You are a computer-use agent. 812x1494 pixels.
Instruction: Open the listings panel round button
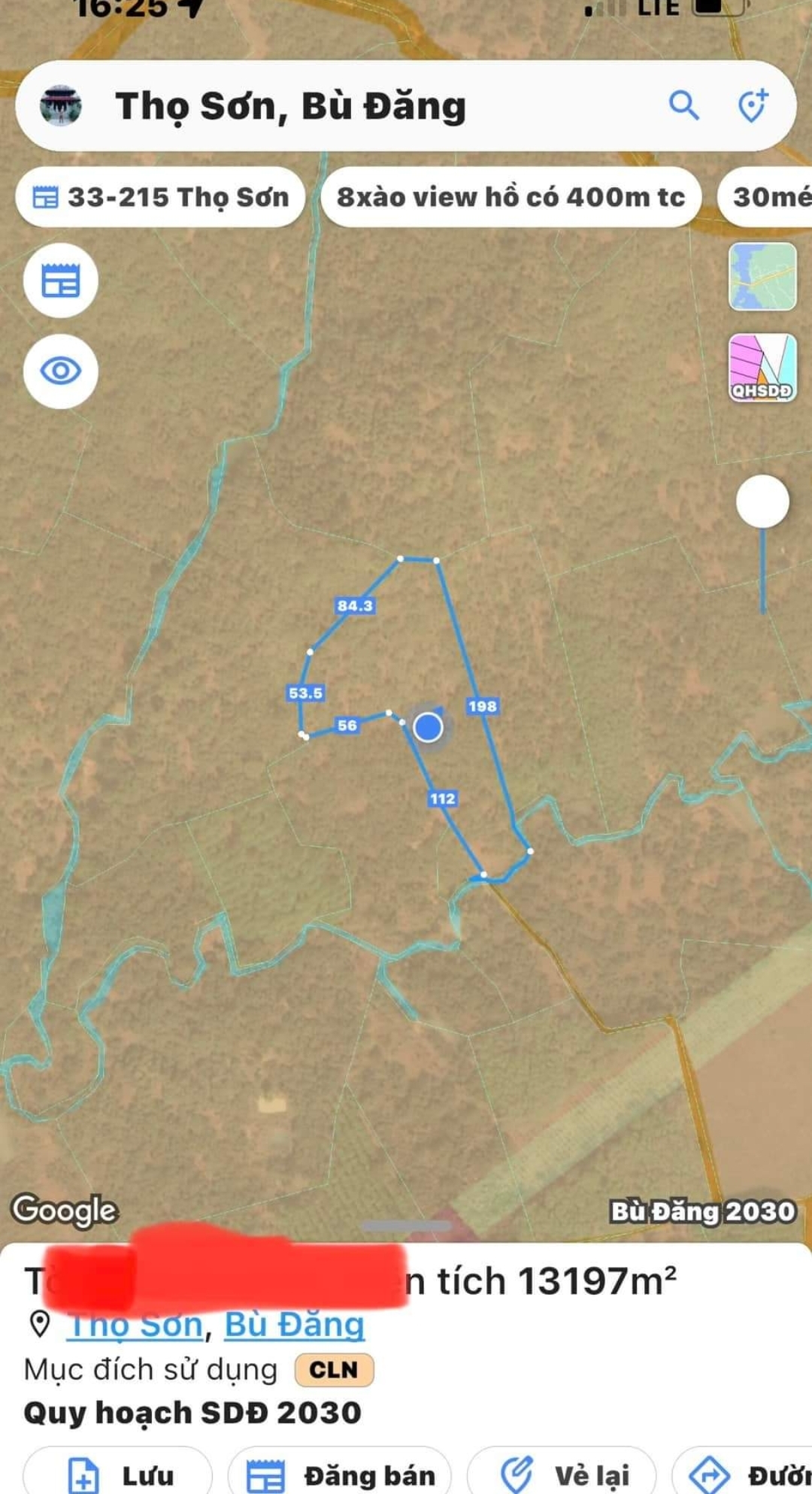[60, 280]
